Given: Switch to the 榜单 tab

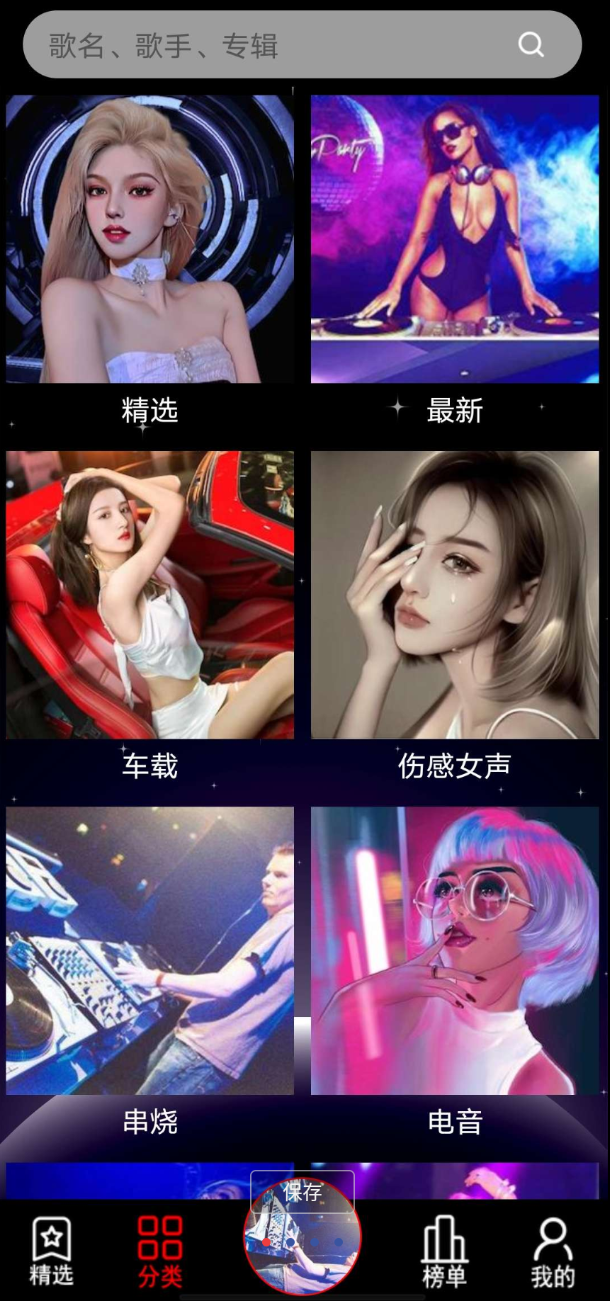Looking at the screenshot, I should pos(444,1251).
